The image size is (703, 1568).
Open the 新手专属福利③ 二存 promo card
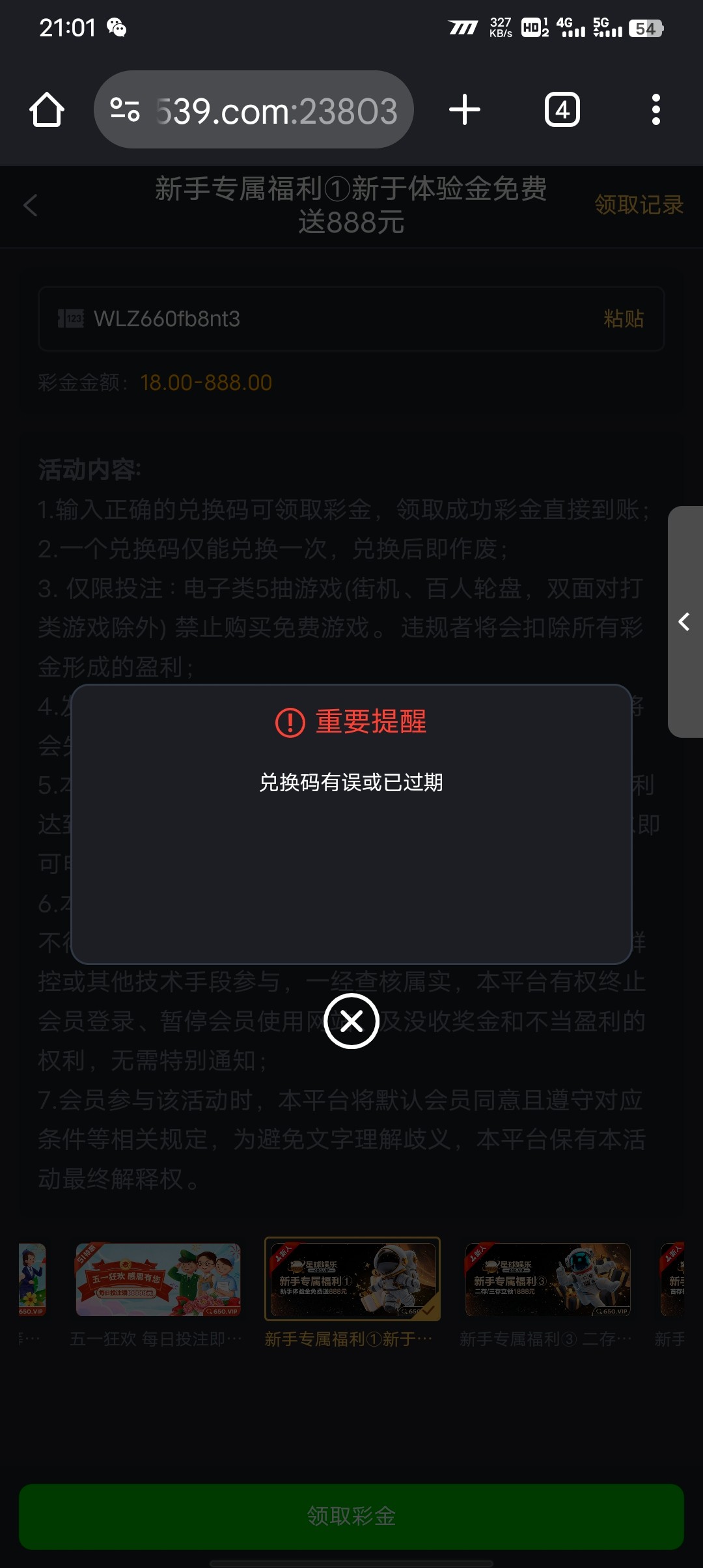(547, 1293)
